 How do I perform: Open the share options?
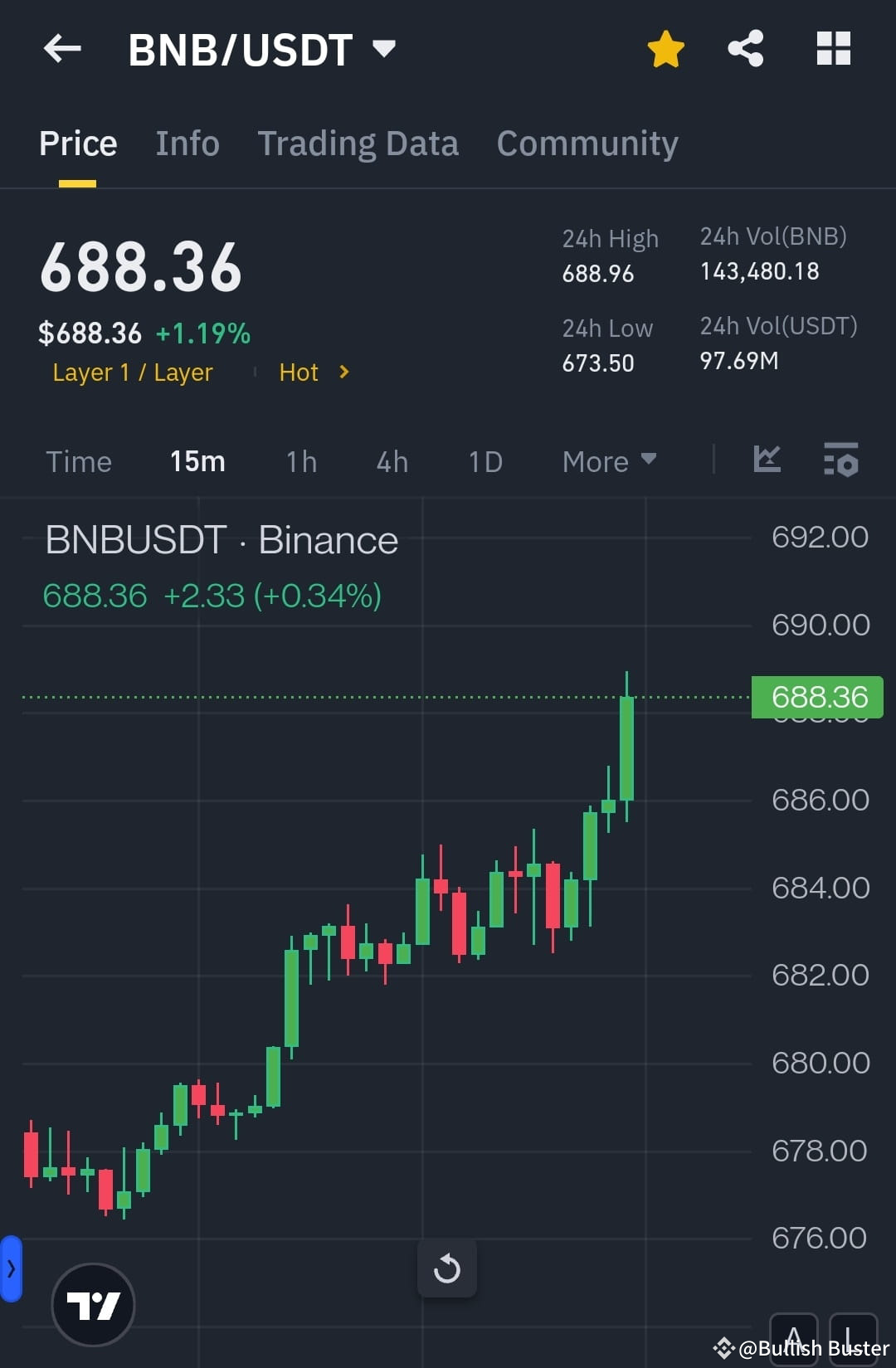(744, 48)
